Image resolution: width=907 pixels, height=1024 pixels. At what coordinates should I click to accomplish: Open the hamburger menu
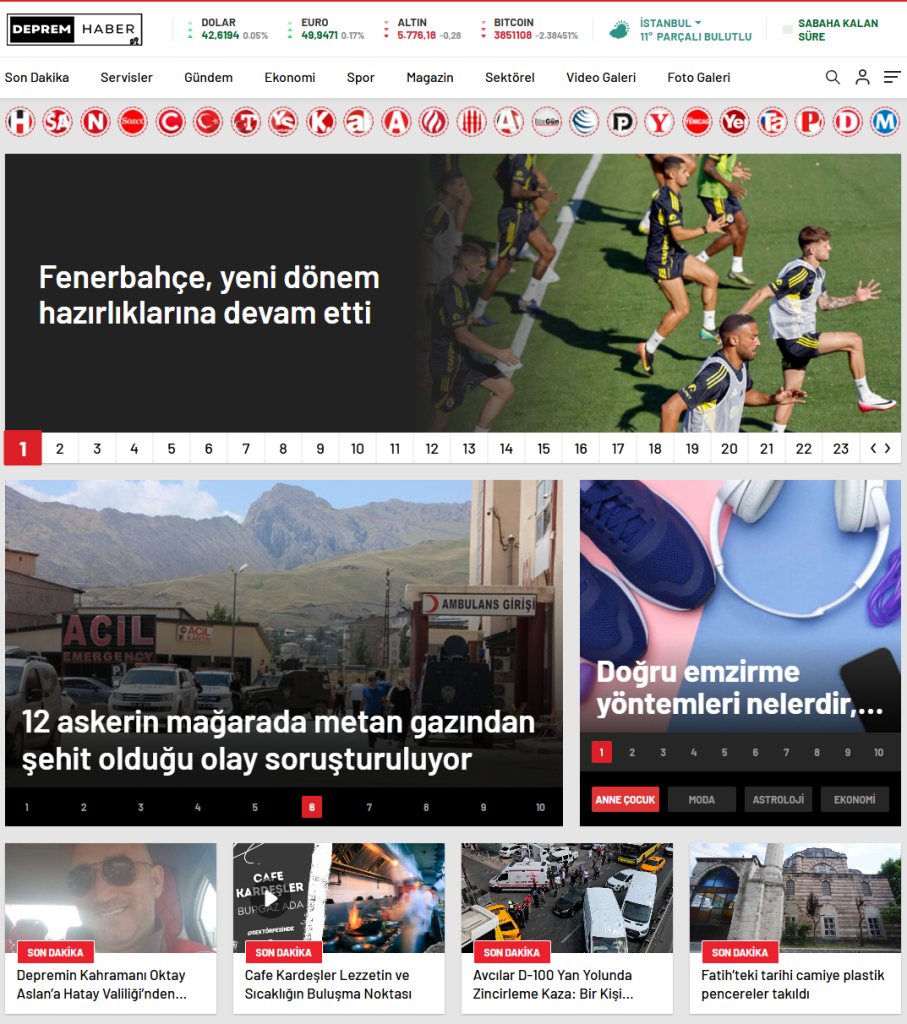[892, 77]
